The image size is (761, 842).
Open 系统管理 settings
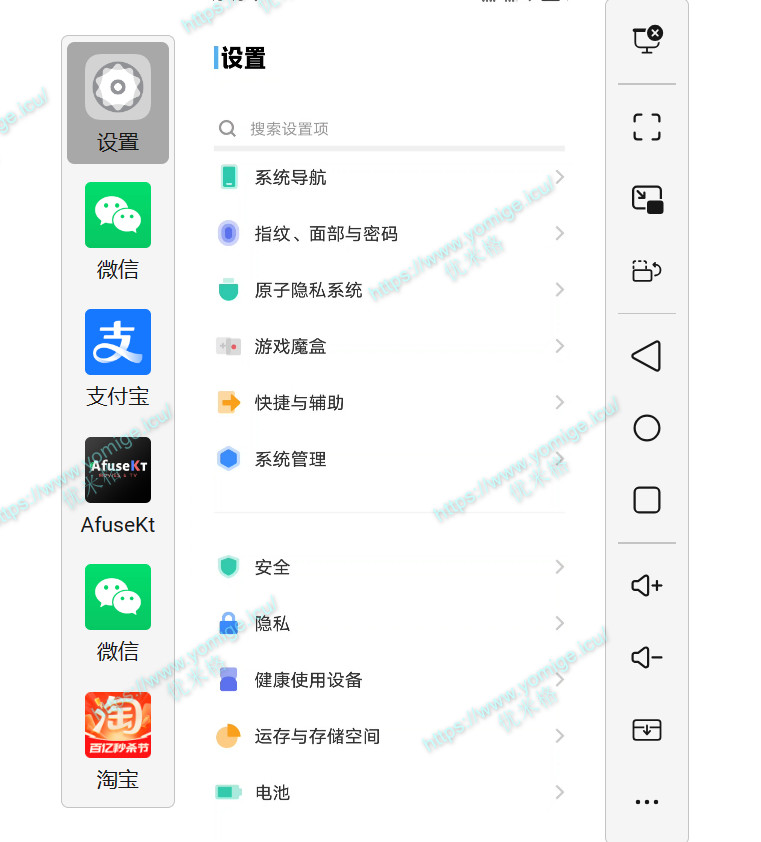tap(389, 460)
